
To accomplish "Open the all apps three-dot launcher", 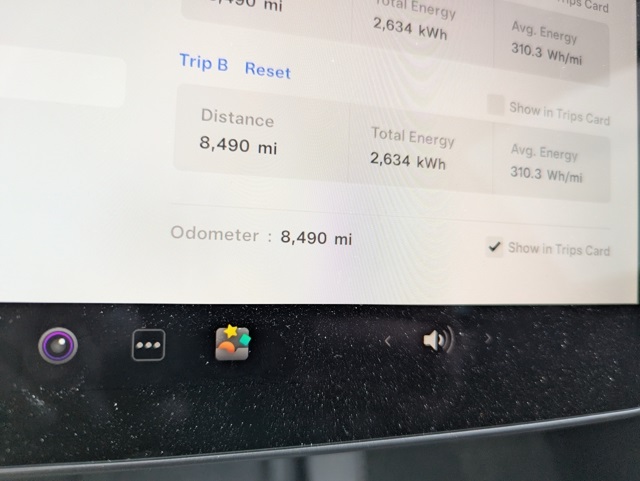I will click(148, 346).
